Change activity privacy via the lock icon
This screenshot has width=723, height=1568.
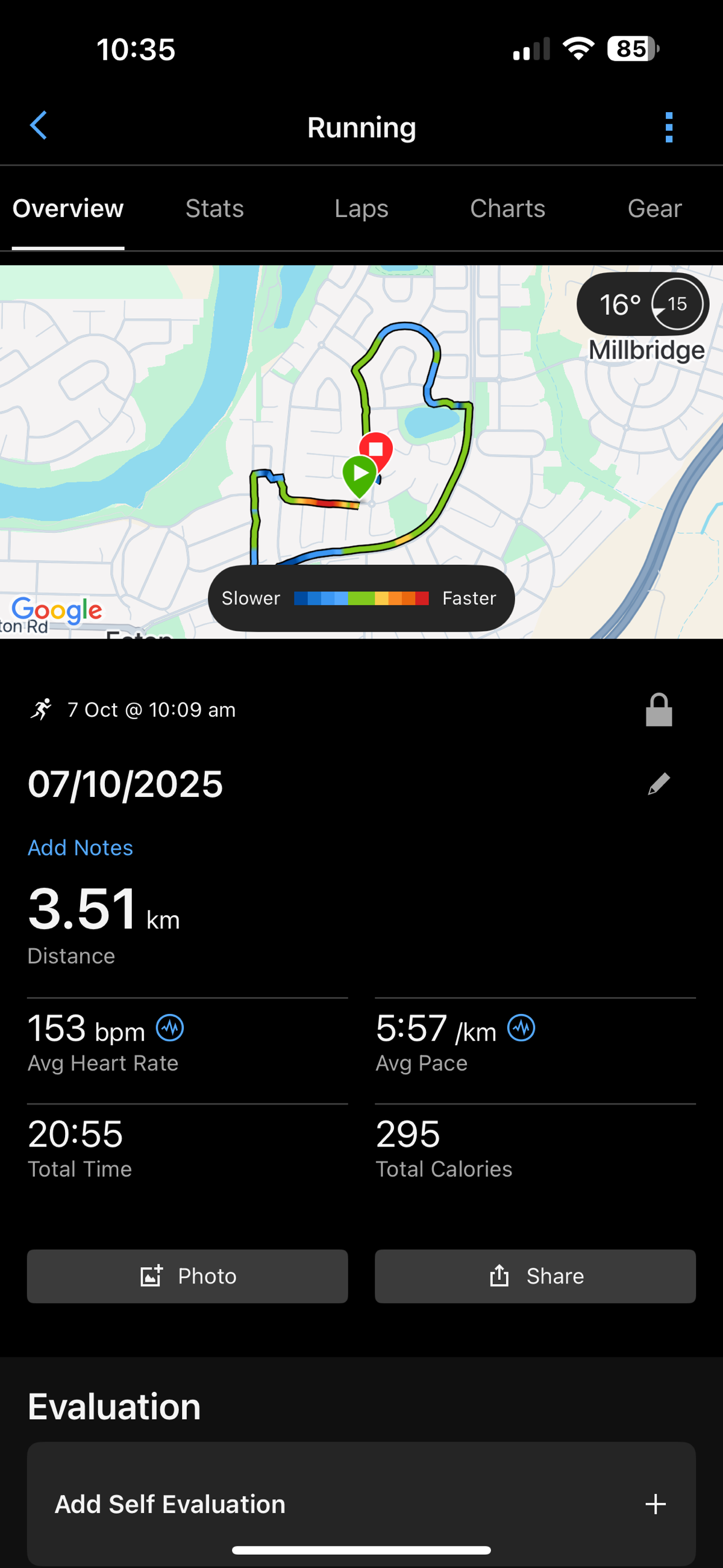(x=659, y=710)
